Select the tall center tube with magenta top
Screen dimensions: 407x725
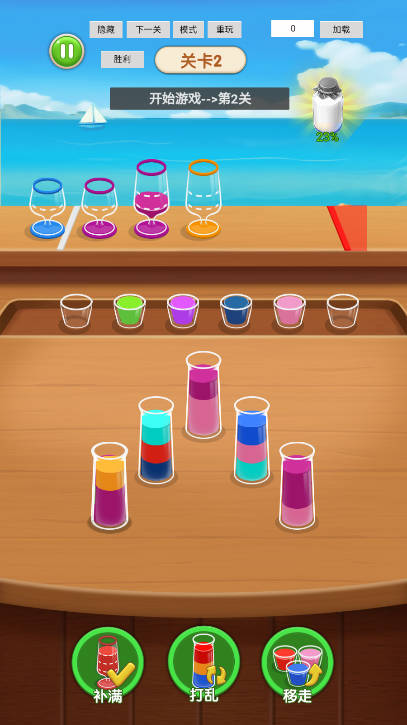click(204, 394)
